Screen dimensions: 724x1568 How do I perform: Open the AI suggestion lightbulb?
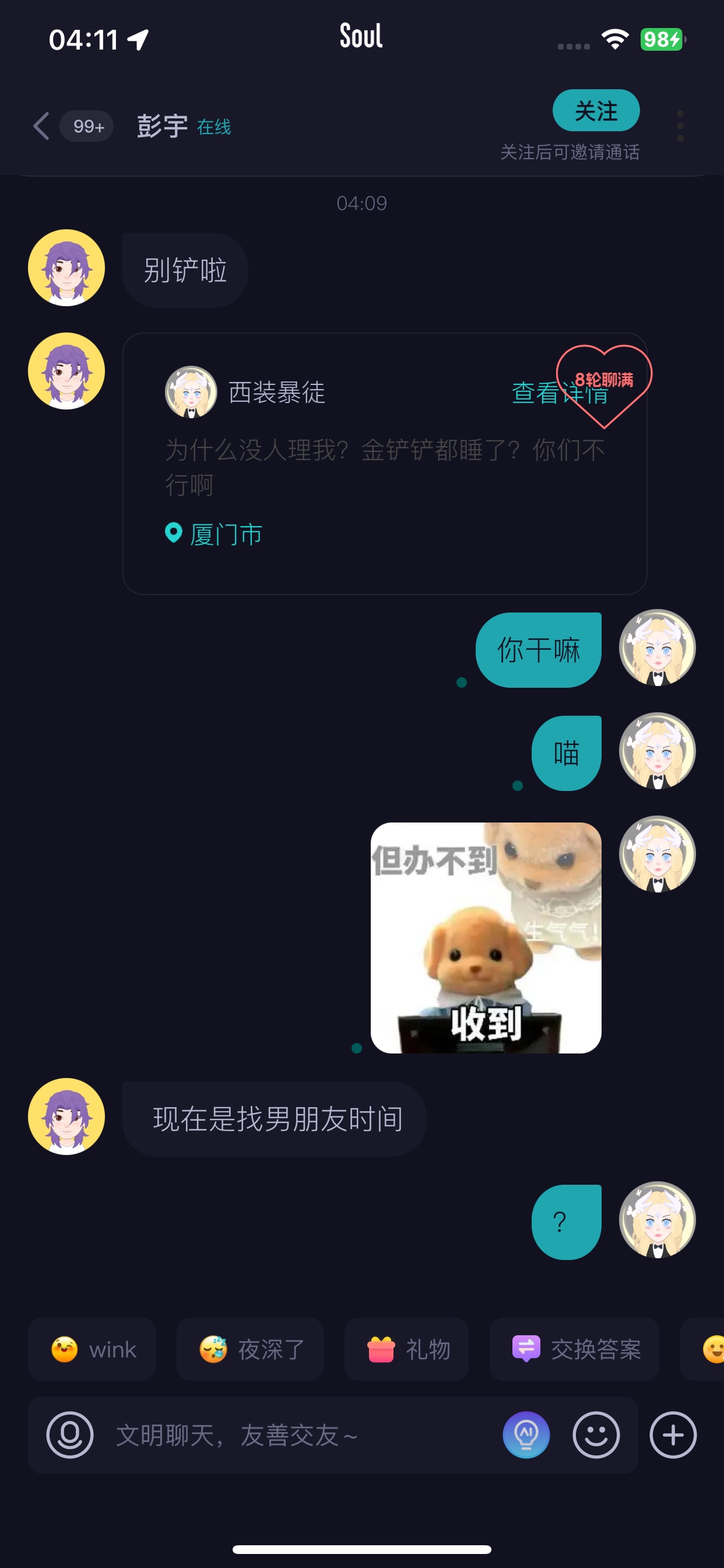[526, 1434]
